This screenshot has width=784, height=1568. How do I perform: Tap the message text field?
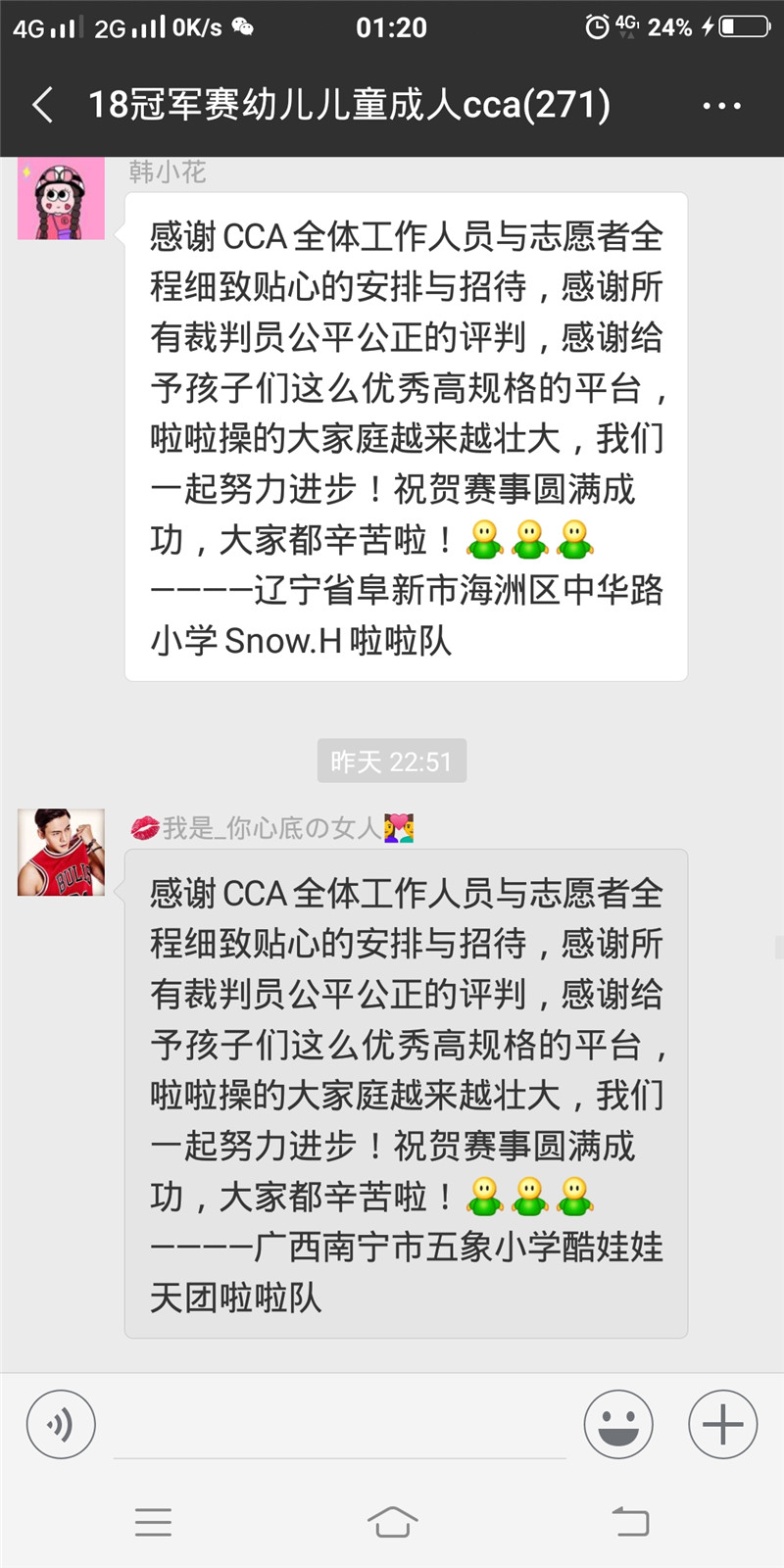point(340,1426)
